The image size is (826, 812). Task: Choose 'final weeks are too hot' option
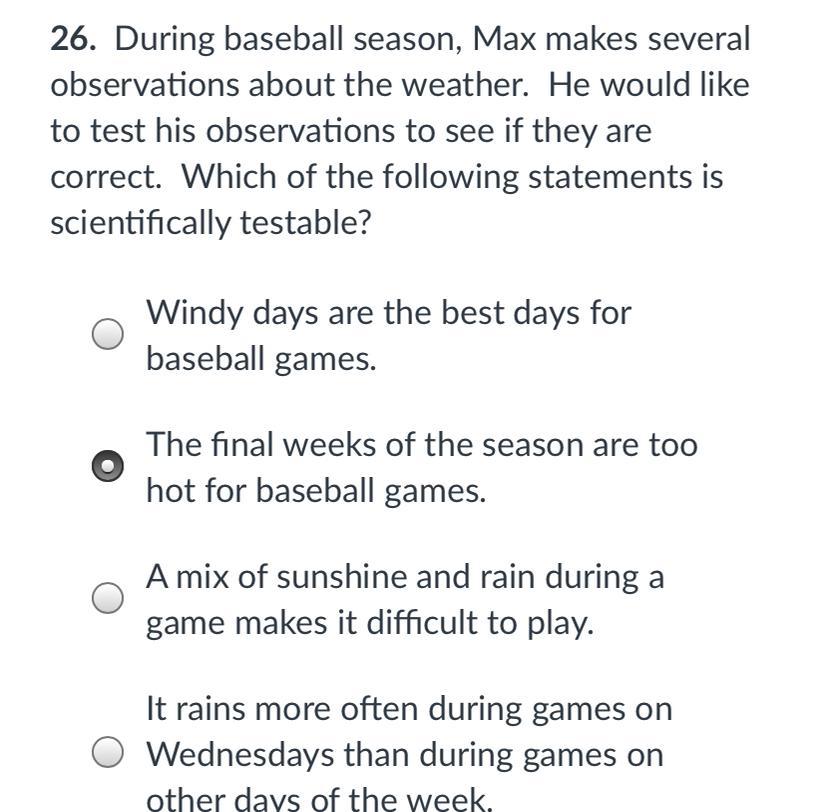(x=108, y=466)
